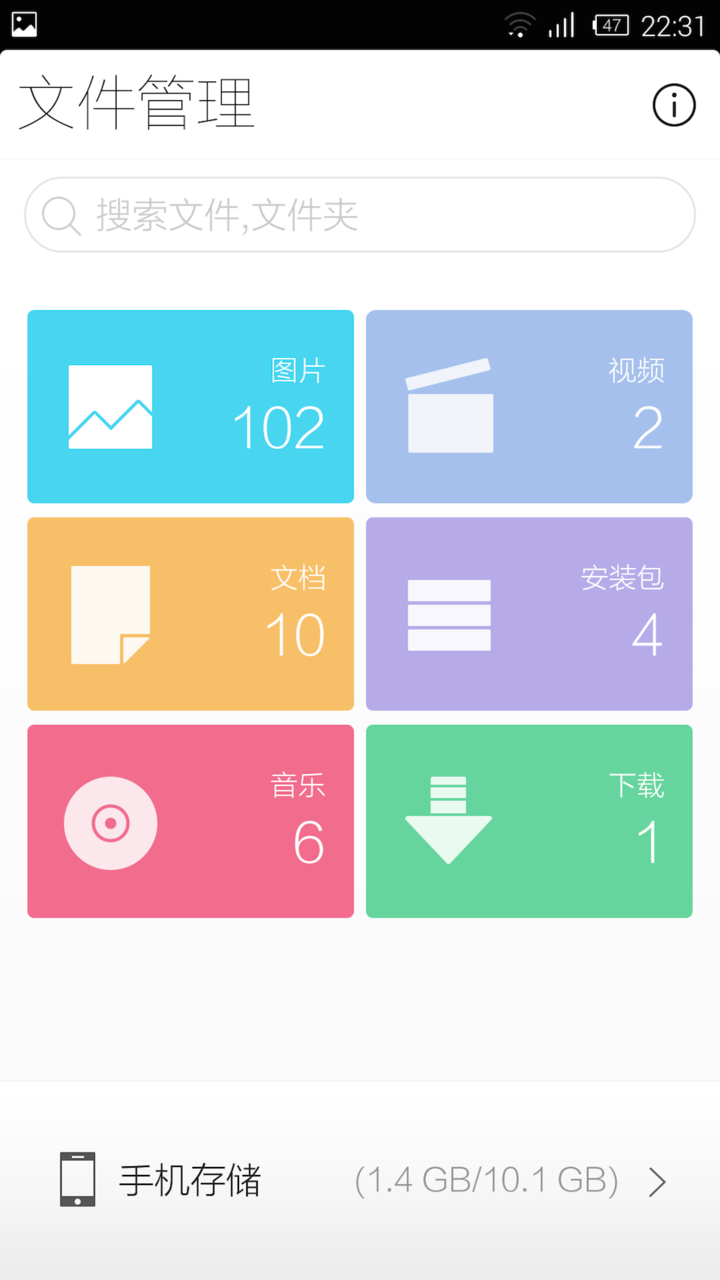Open the 安装包 install packages tile
This screenshot has width=720, height=1280.
(529, 614)
